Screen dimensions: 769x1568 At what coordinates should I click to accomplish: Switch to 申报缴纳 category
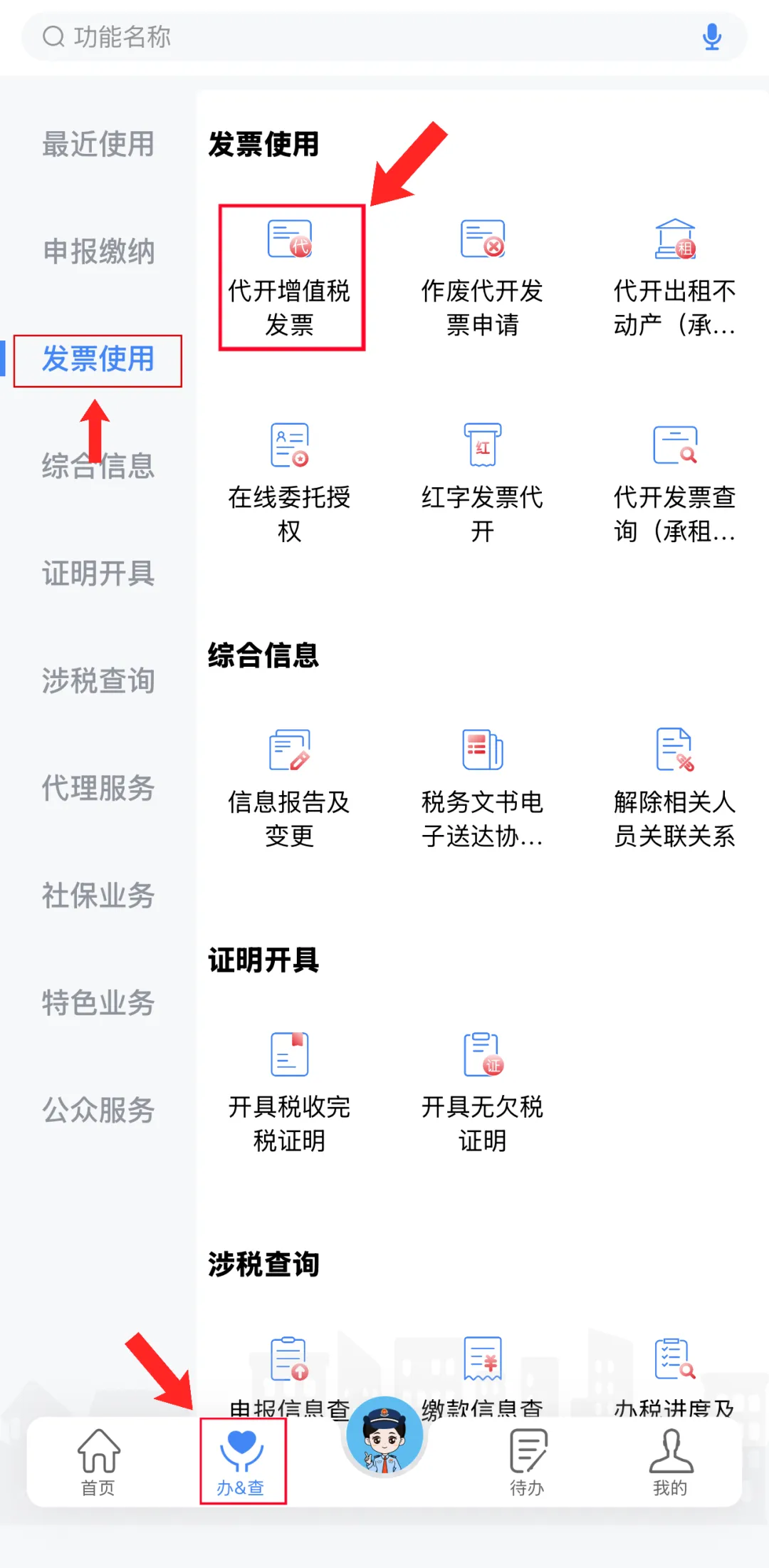(x=98, y=251)
